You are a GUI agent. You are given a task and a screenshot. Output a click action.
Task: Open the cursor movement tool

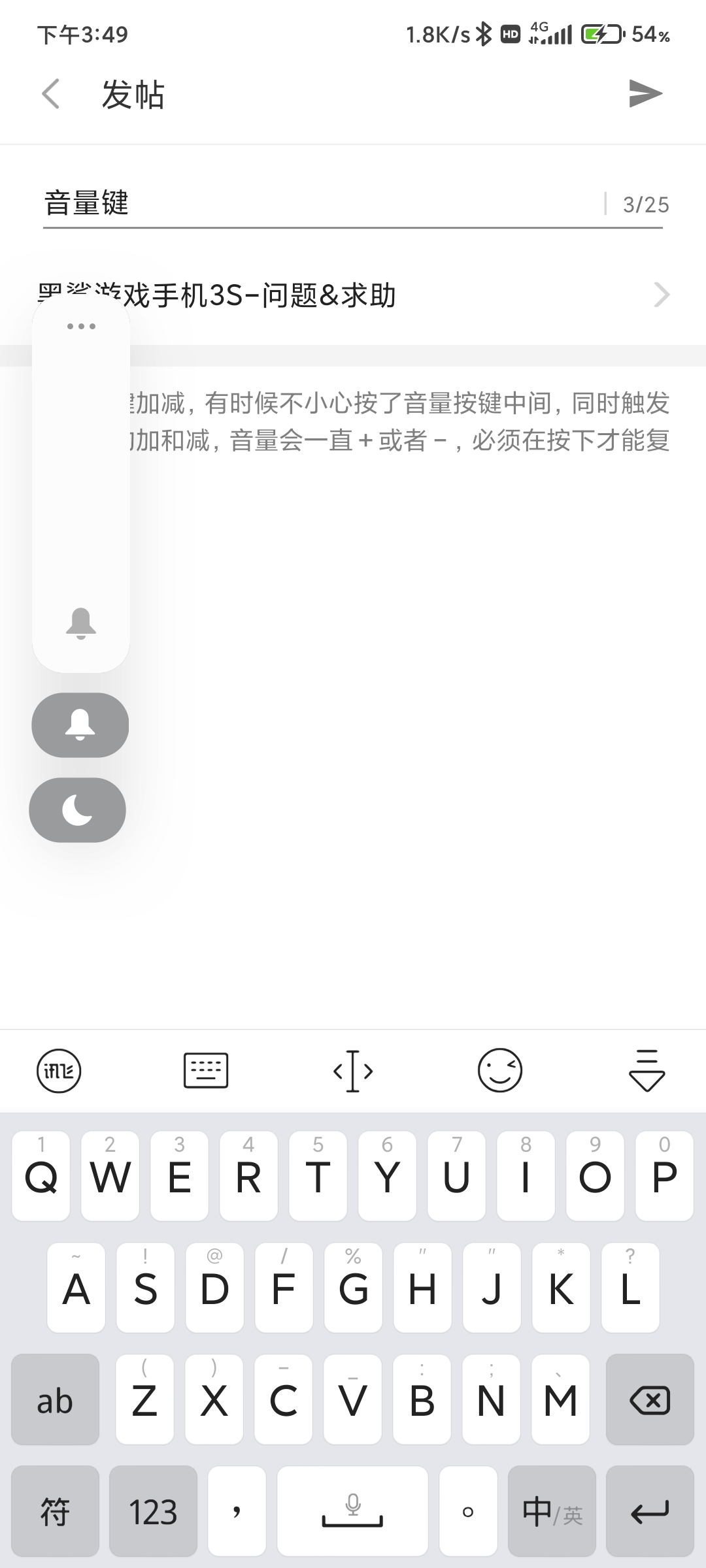pyautogui.click(x=353, y=1071)
